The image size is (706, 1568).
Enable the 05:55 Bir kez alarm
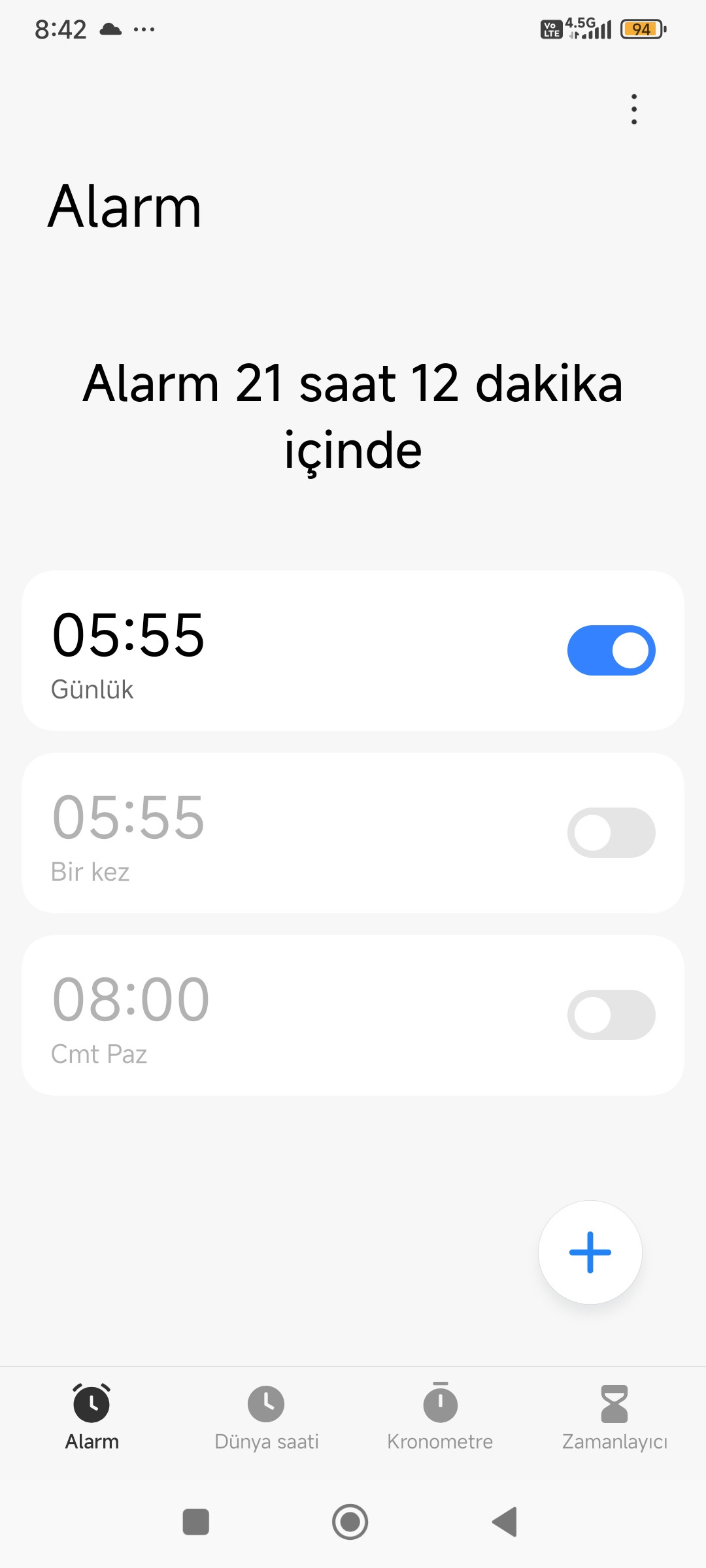coord(611,833)
